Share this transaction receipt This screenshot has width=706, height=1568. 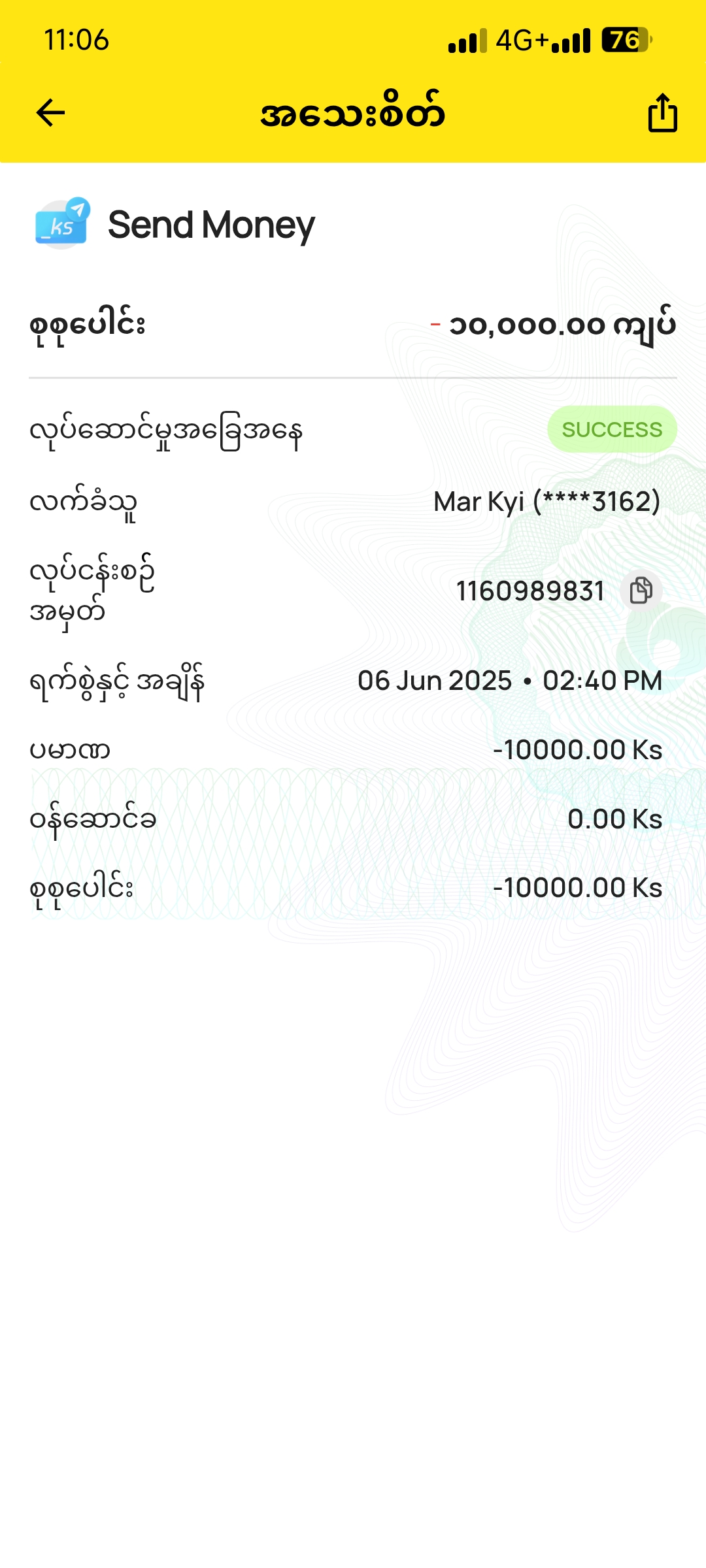(x=662, y=113)
